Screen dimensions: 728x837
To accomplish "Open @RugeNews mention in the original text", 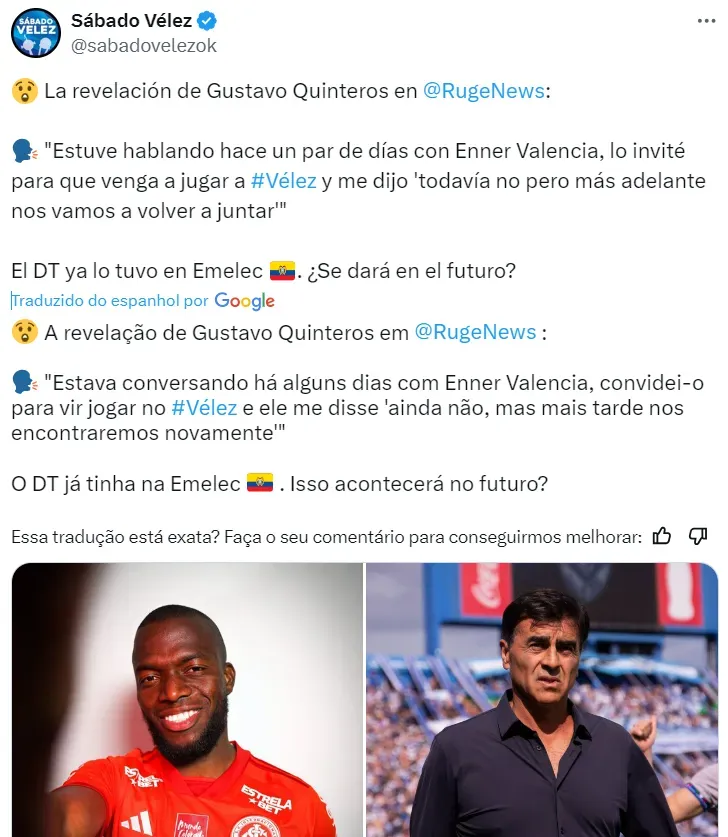I will pyautogui.click(x=485, y=91).
